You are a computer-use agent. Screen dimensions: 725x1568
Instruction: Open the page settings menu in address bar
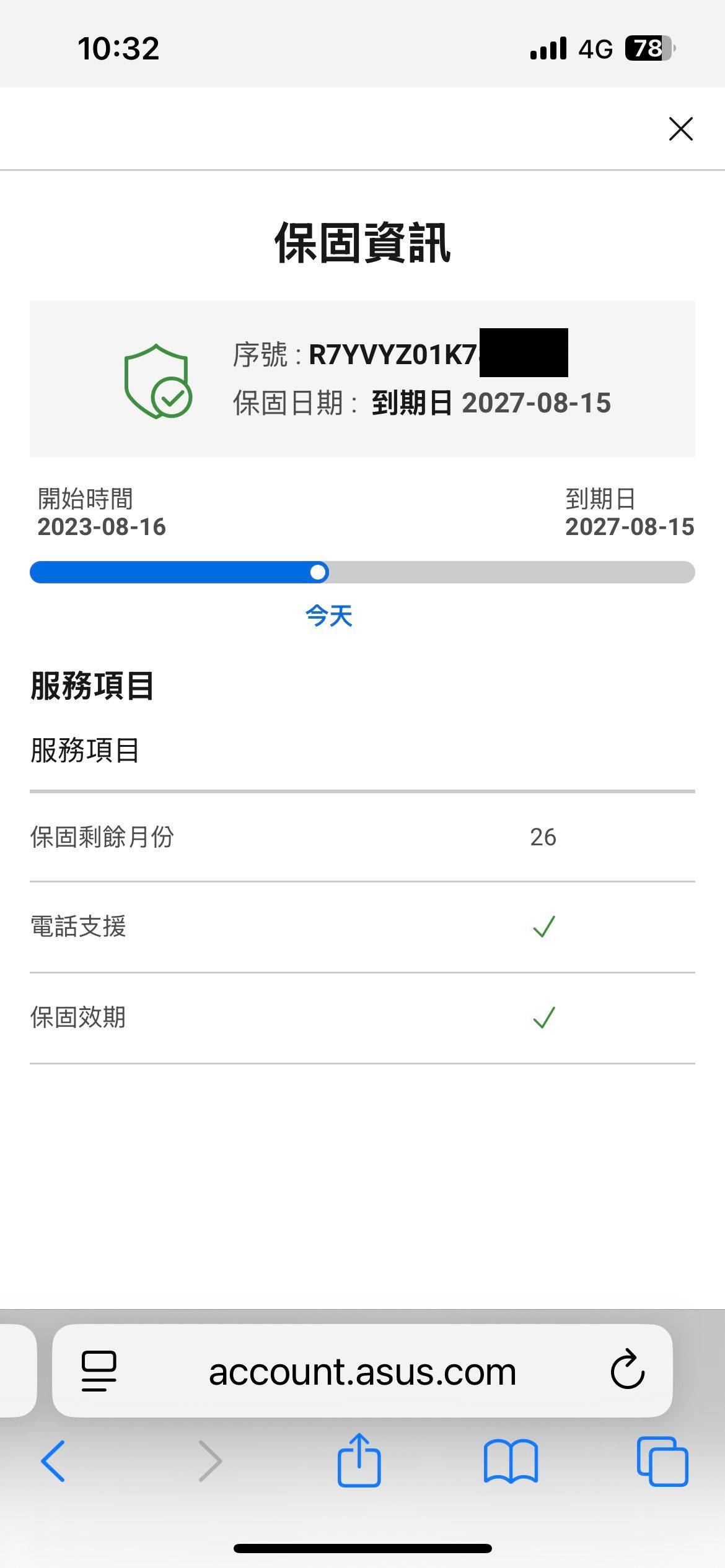99,1371
